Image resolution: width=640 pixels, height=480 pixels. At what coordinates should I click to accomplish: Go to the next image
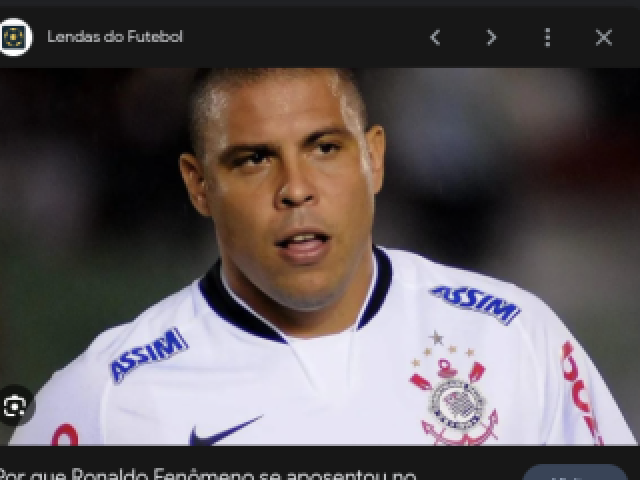(491, 37)
